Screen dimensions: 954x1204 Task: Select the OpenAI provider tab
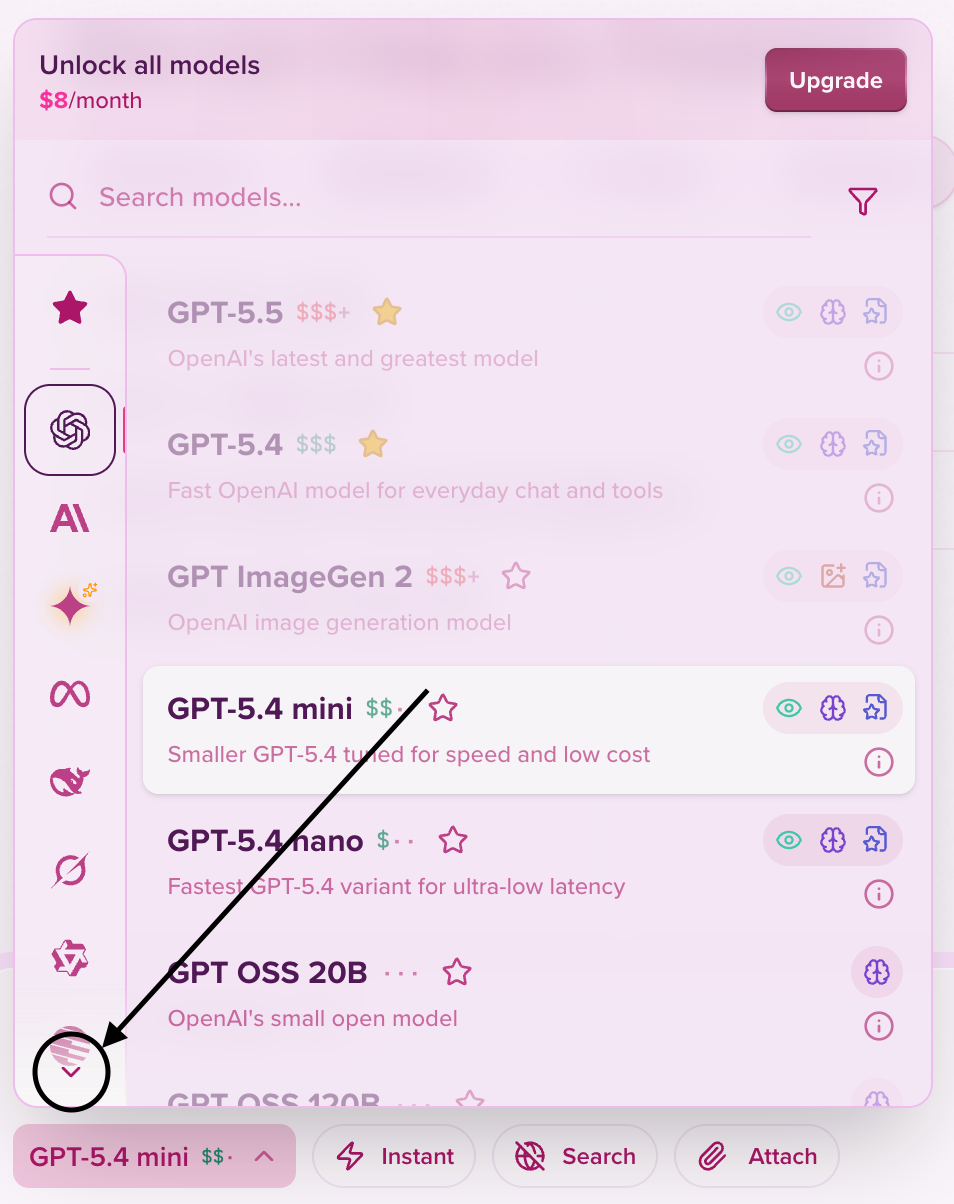[x=70, y=430]
